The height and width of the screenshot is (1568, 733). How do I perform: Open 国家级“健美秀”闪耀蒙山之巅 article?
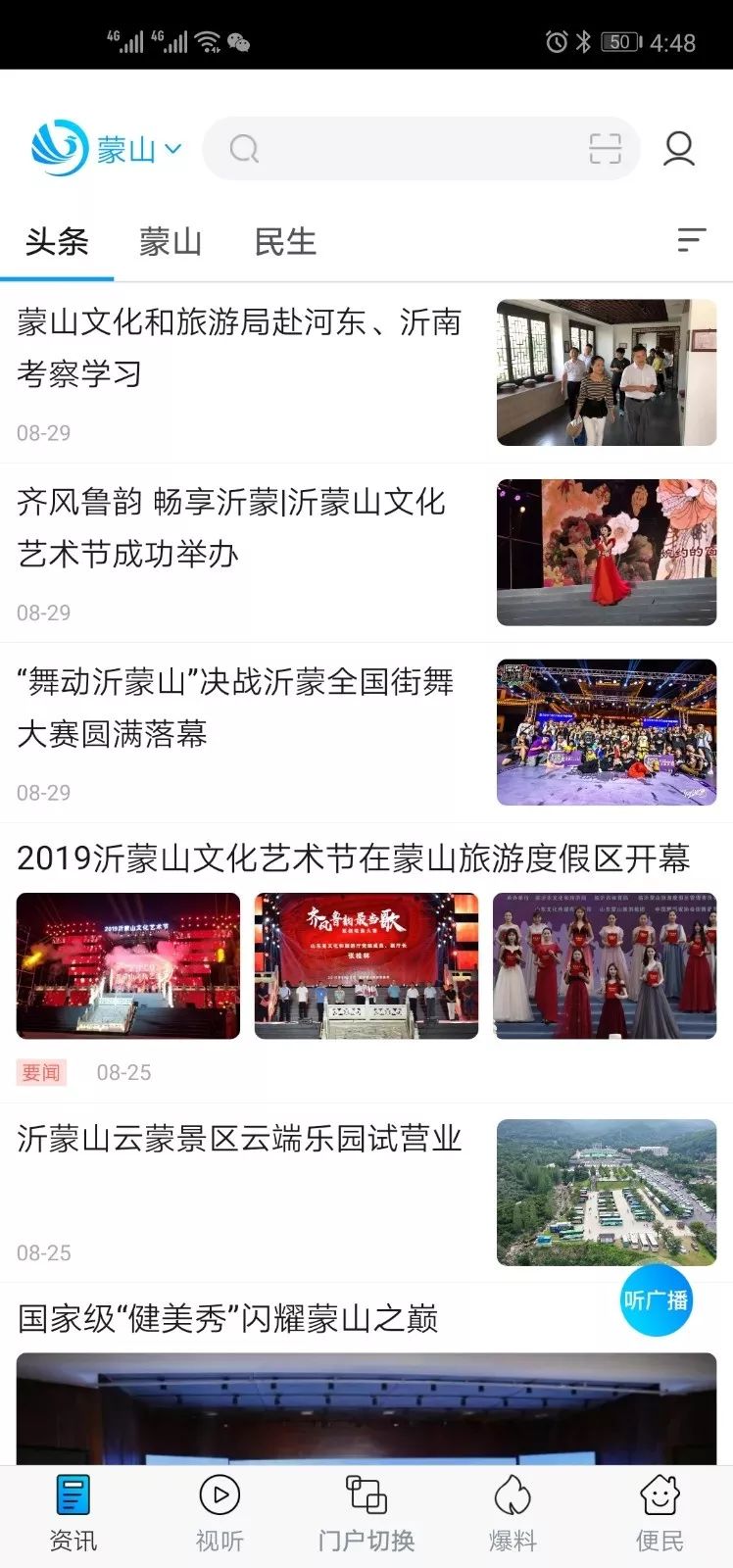click(x=366, y=1374)
